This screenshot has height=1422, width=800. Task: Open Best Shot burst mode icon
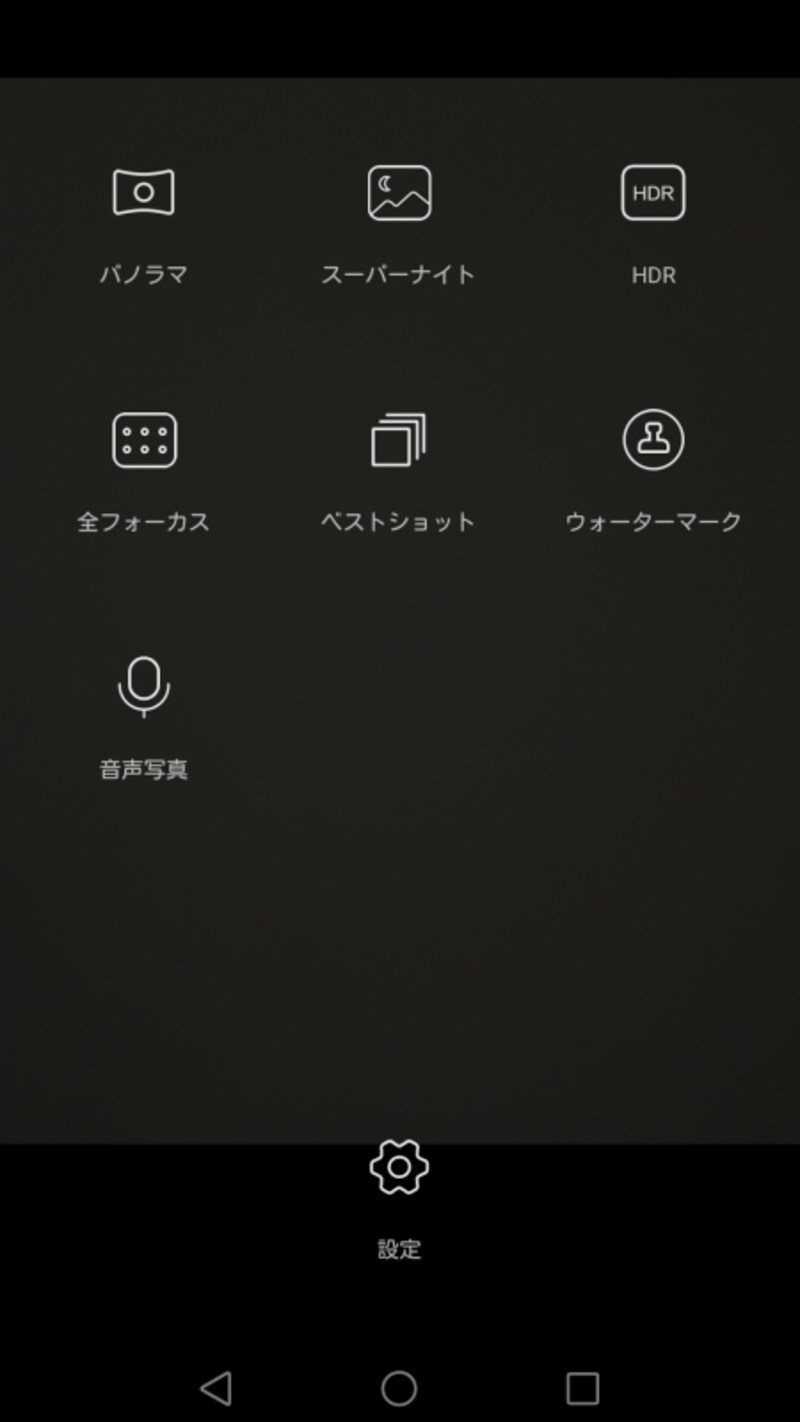click(397, 437)
